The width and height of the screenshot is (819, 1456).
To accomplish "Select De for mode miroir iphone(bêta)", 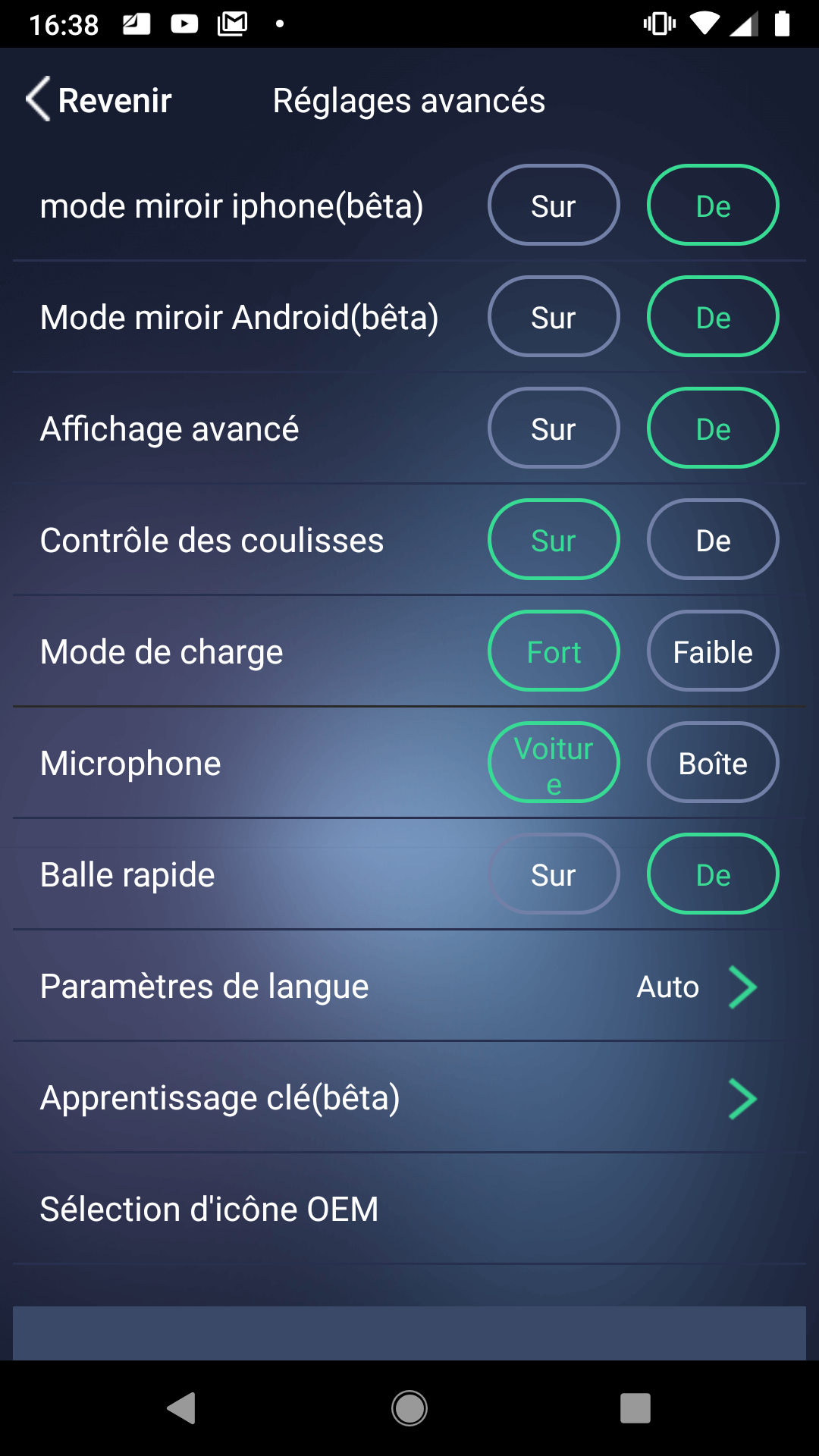I will 713,206.
